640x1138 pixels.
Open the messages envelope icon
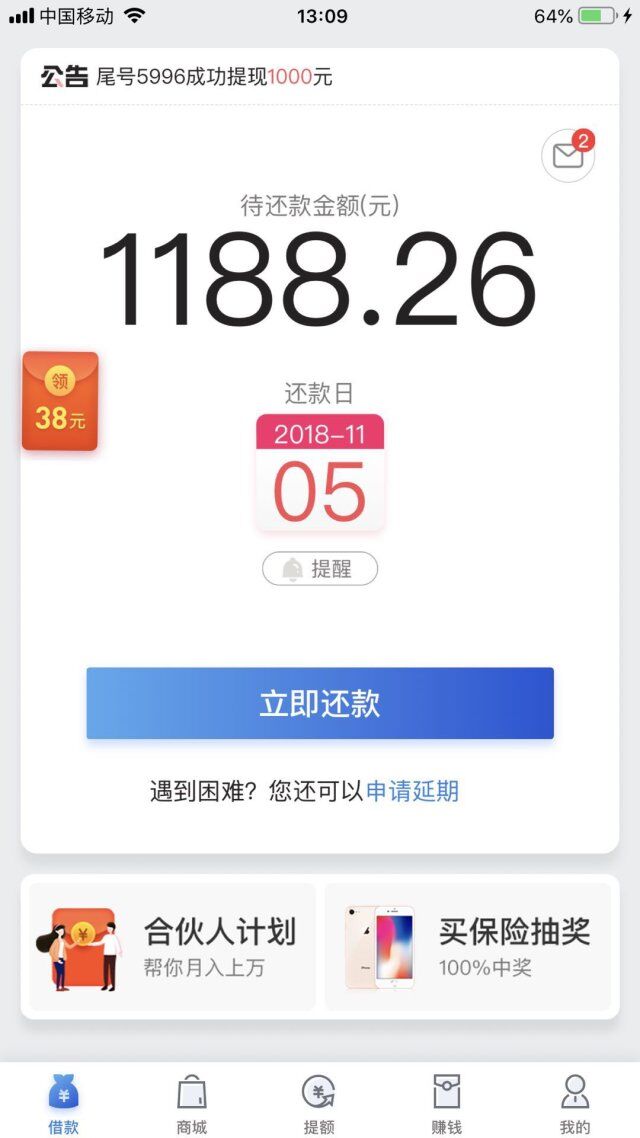coord(568,155)
